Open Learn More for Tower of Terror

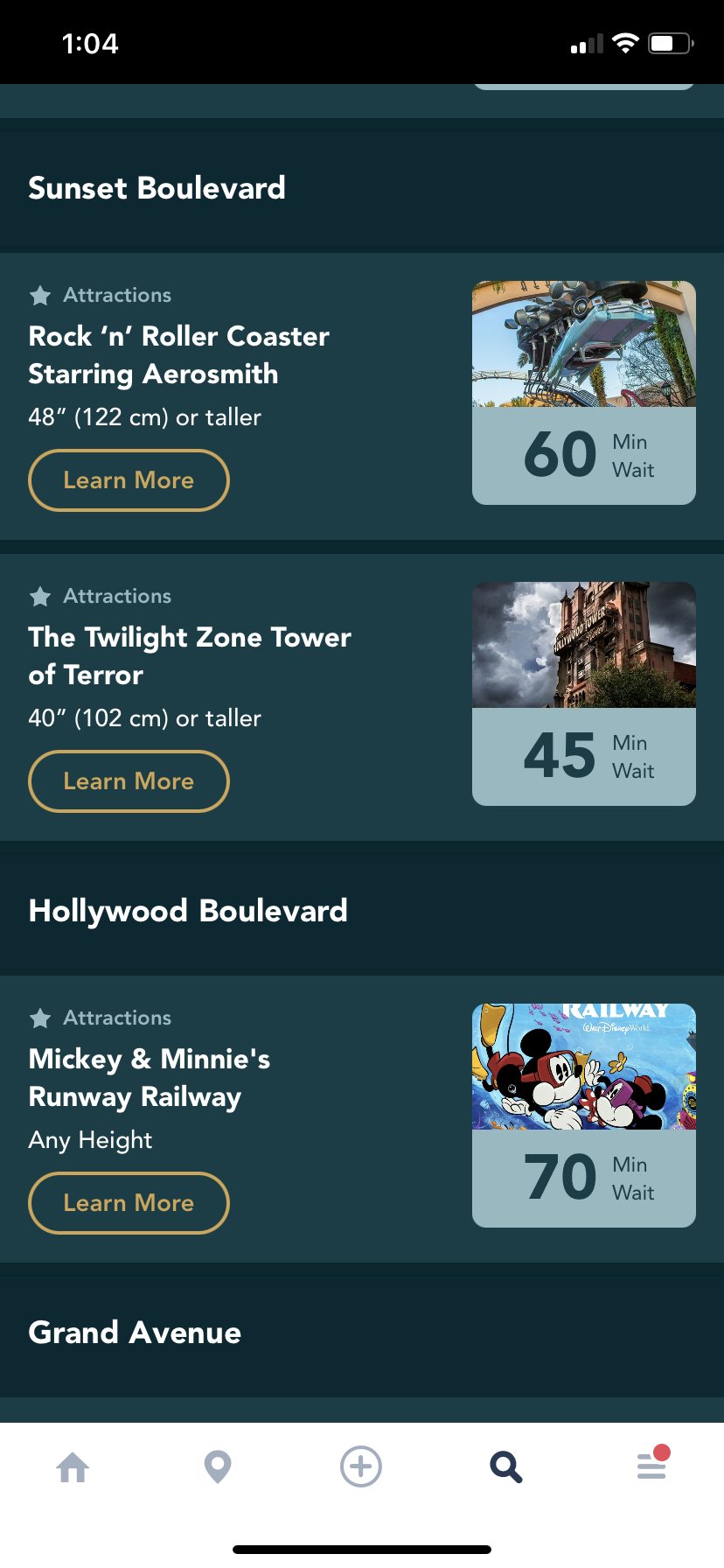click(129, 781)
